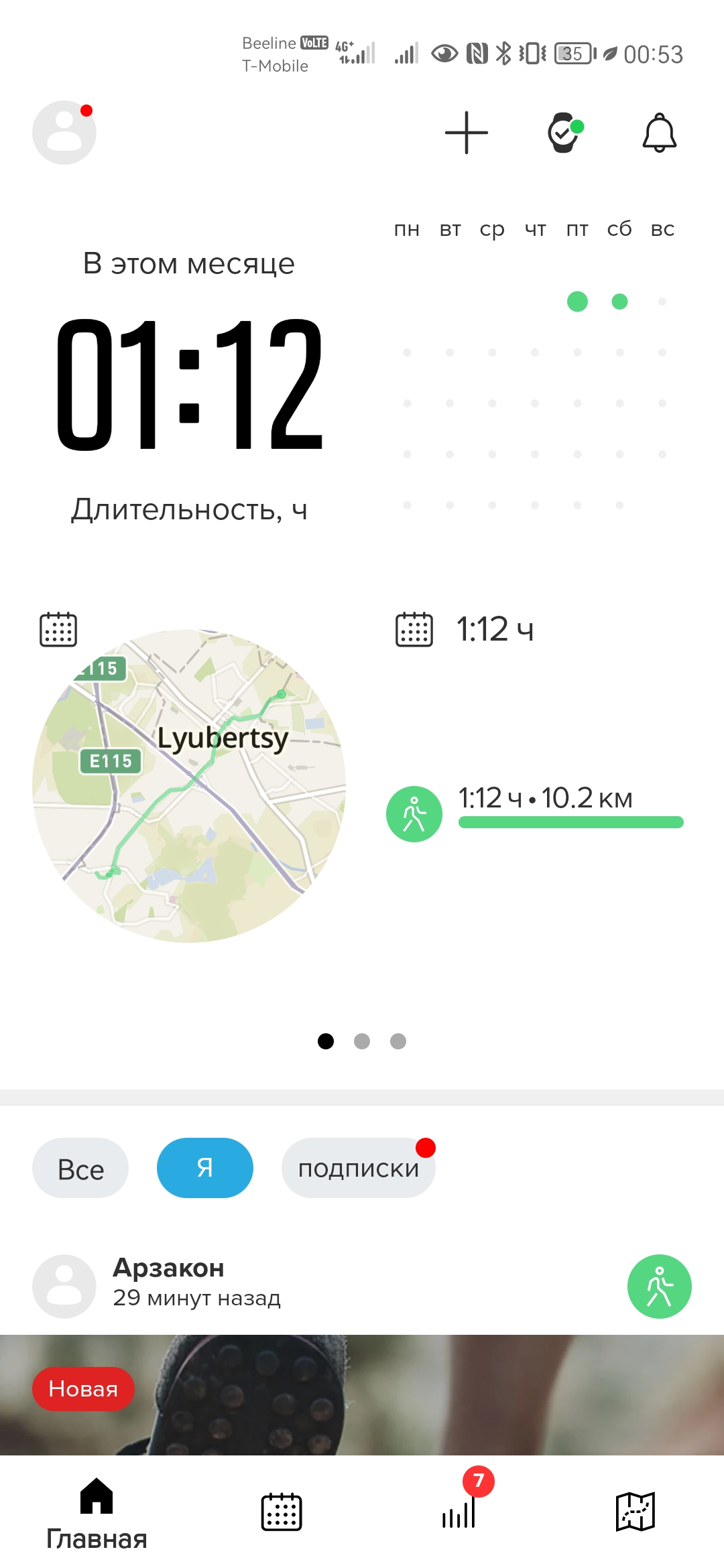Select the Я feed filter

point(205,1168)
